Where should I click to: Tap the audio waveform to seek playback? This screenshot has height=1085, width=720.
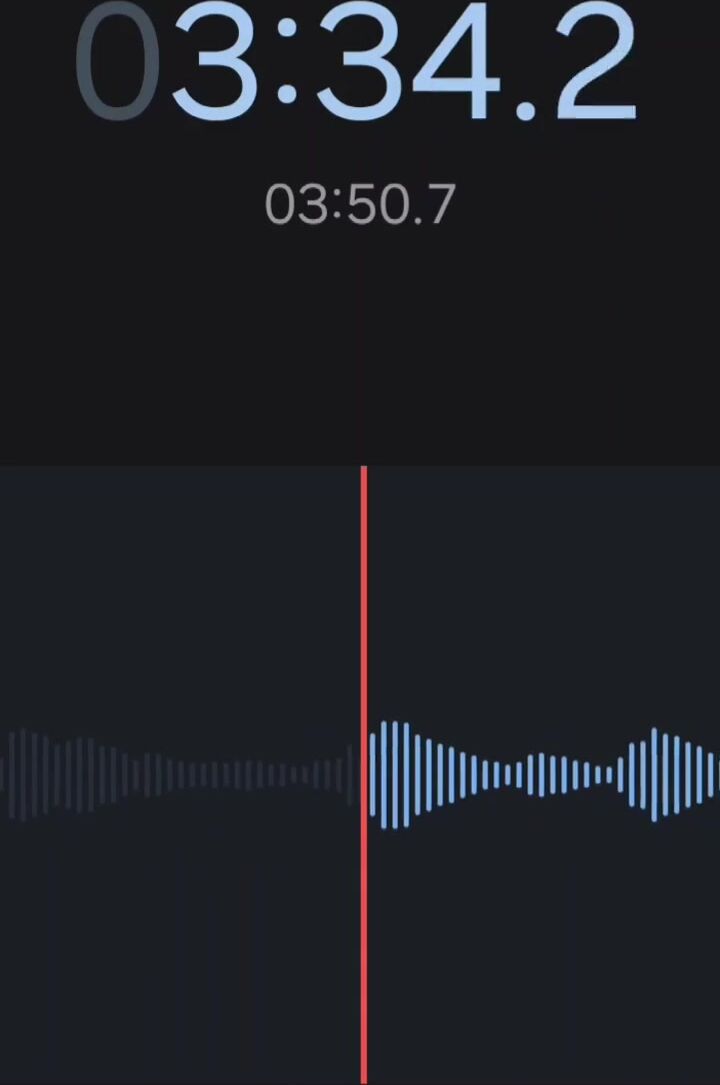(540, 774)
